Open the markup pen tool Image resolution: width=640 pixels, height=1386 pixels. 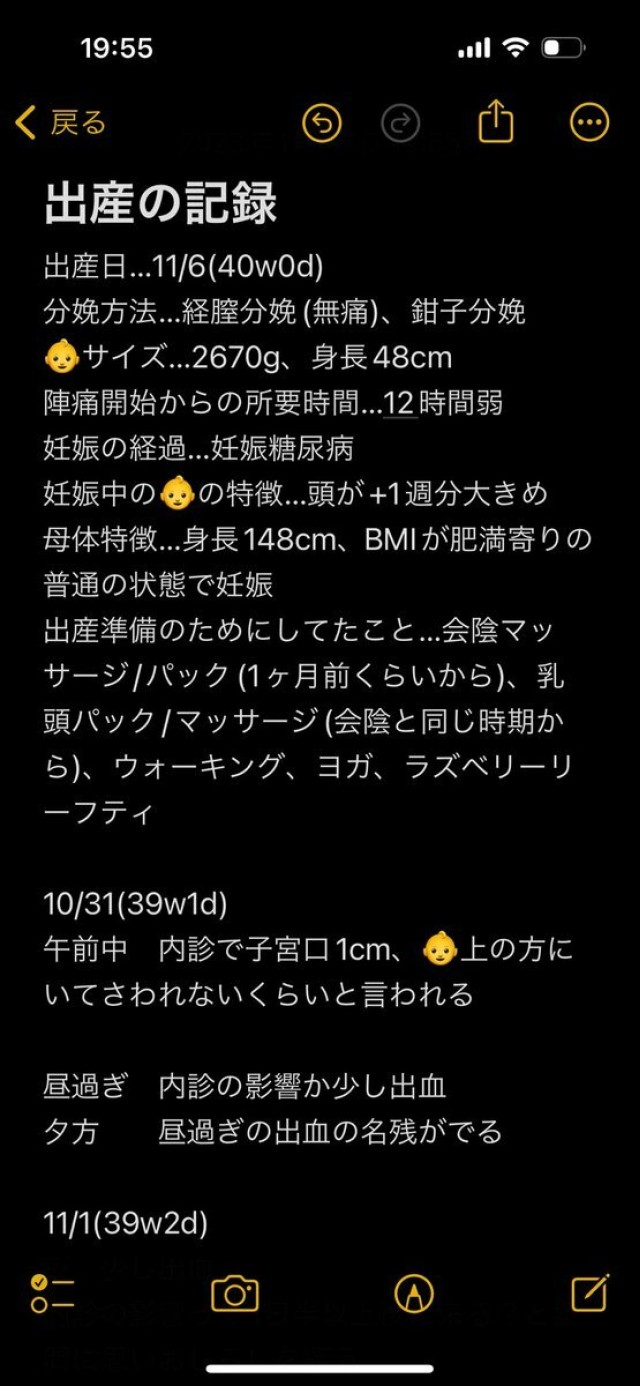(413, 1293)
